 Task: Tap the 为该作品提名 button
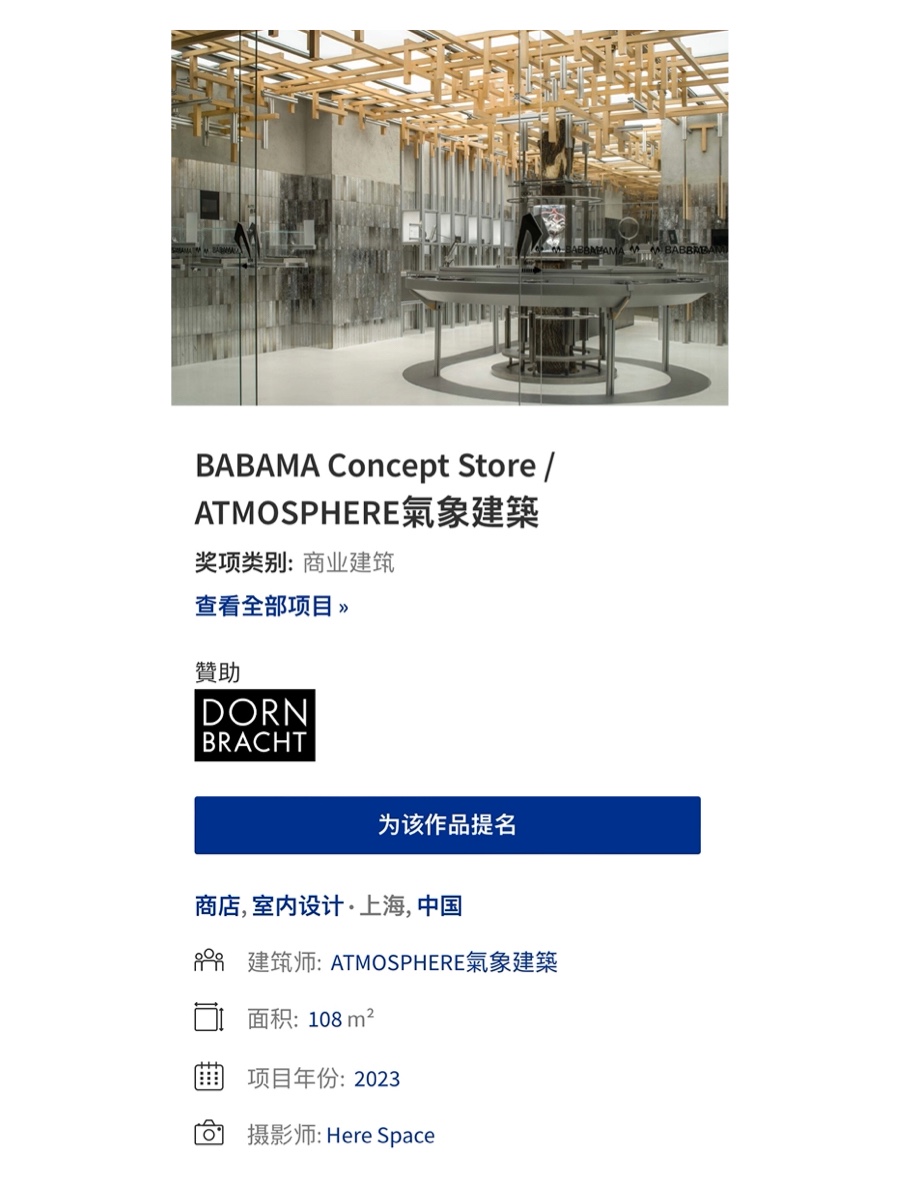pyautogui.click(x=447, y=825)
